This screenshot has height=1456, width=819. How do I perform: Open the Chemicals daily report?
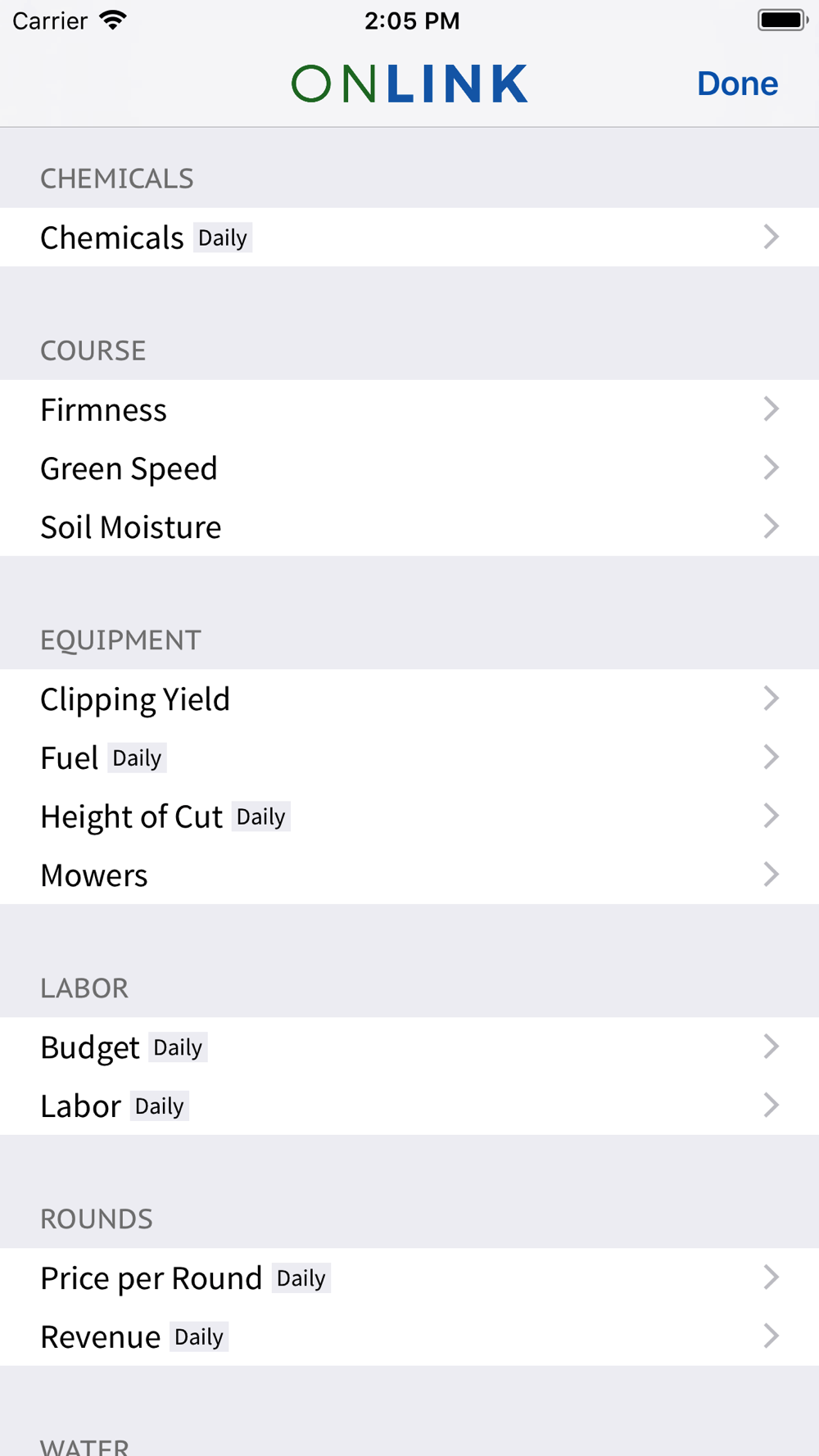coord(409,237)
